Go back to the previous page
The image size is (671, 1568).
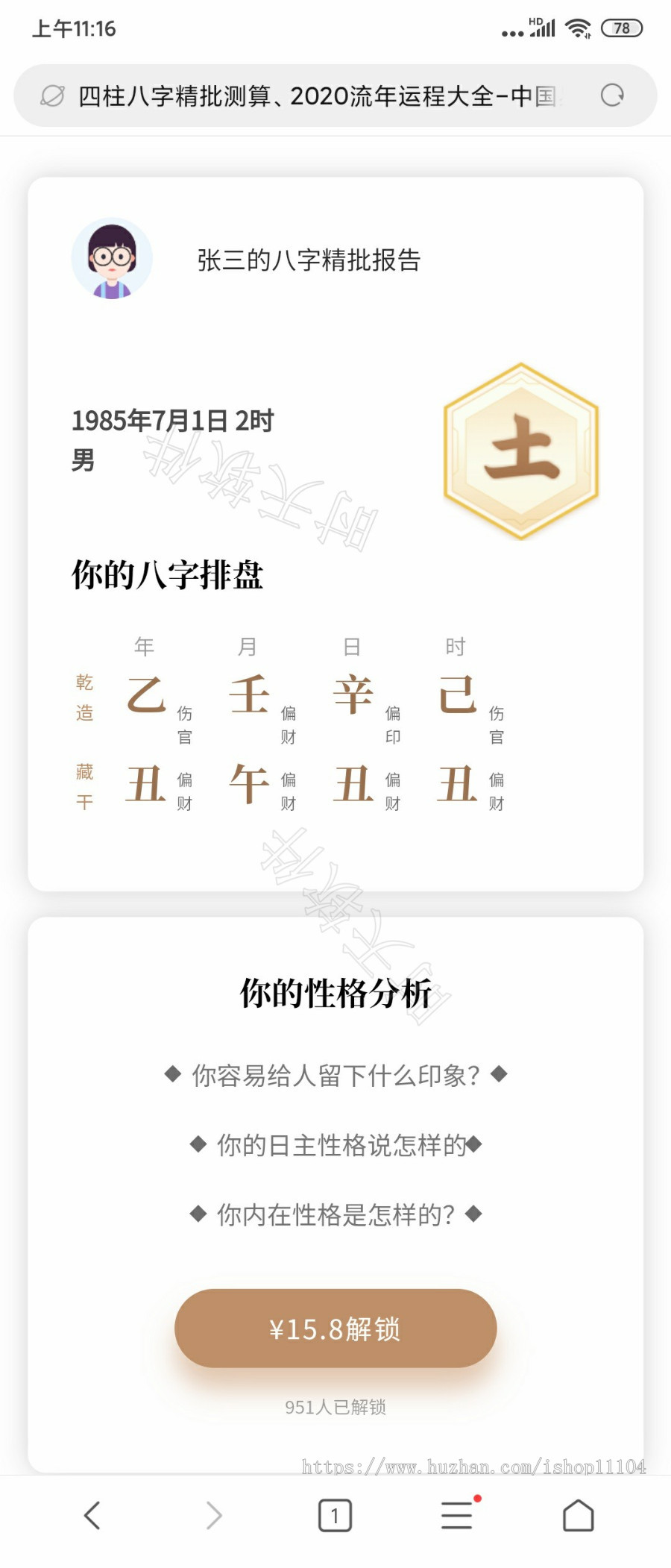point(92,1515)
